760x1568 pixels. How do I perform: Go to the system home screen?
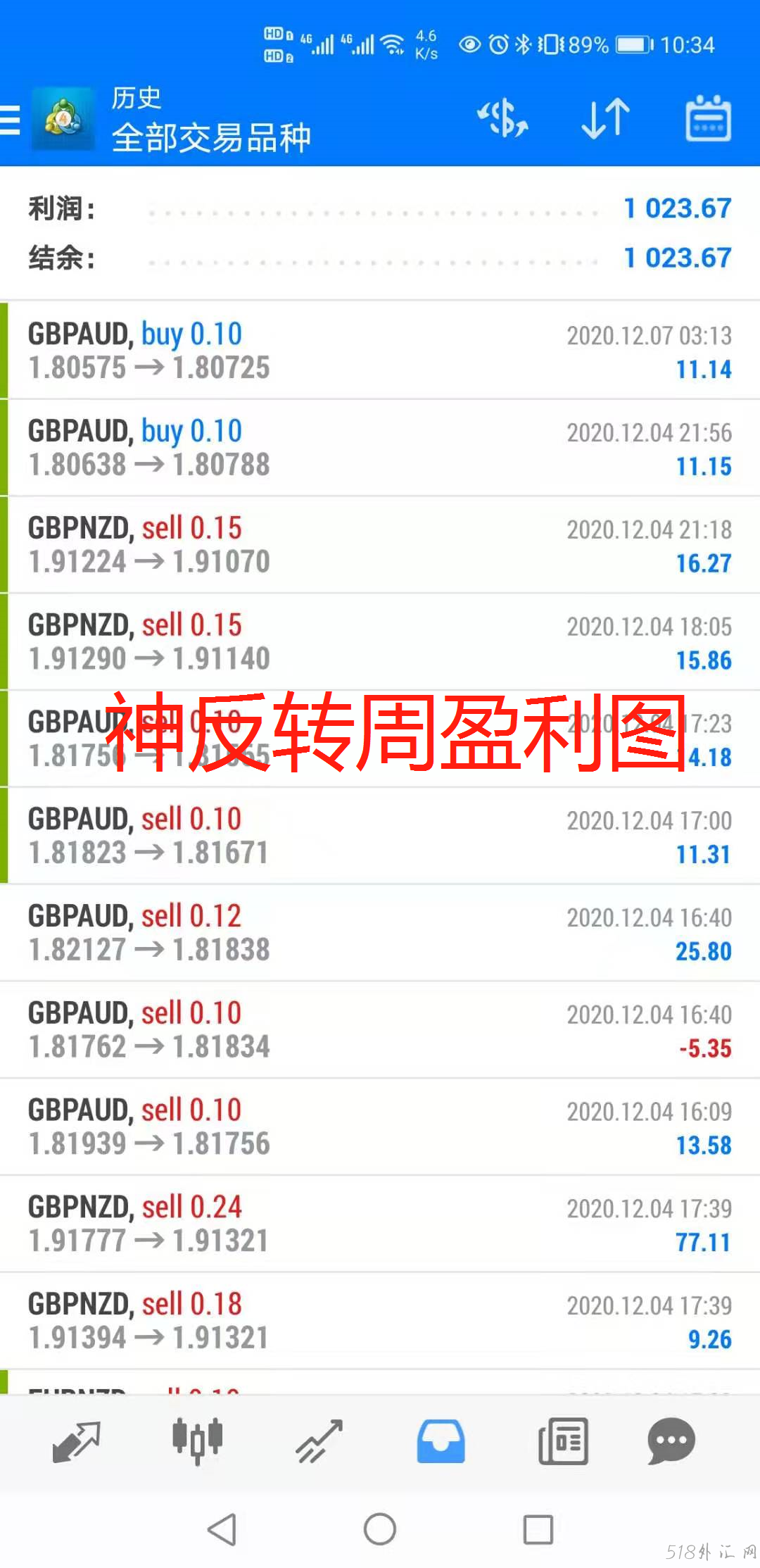click(x=380, y=1529)
